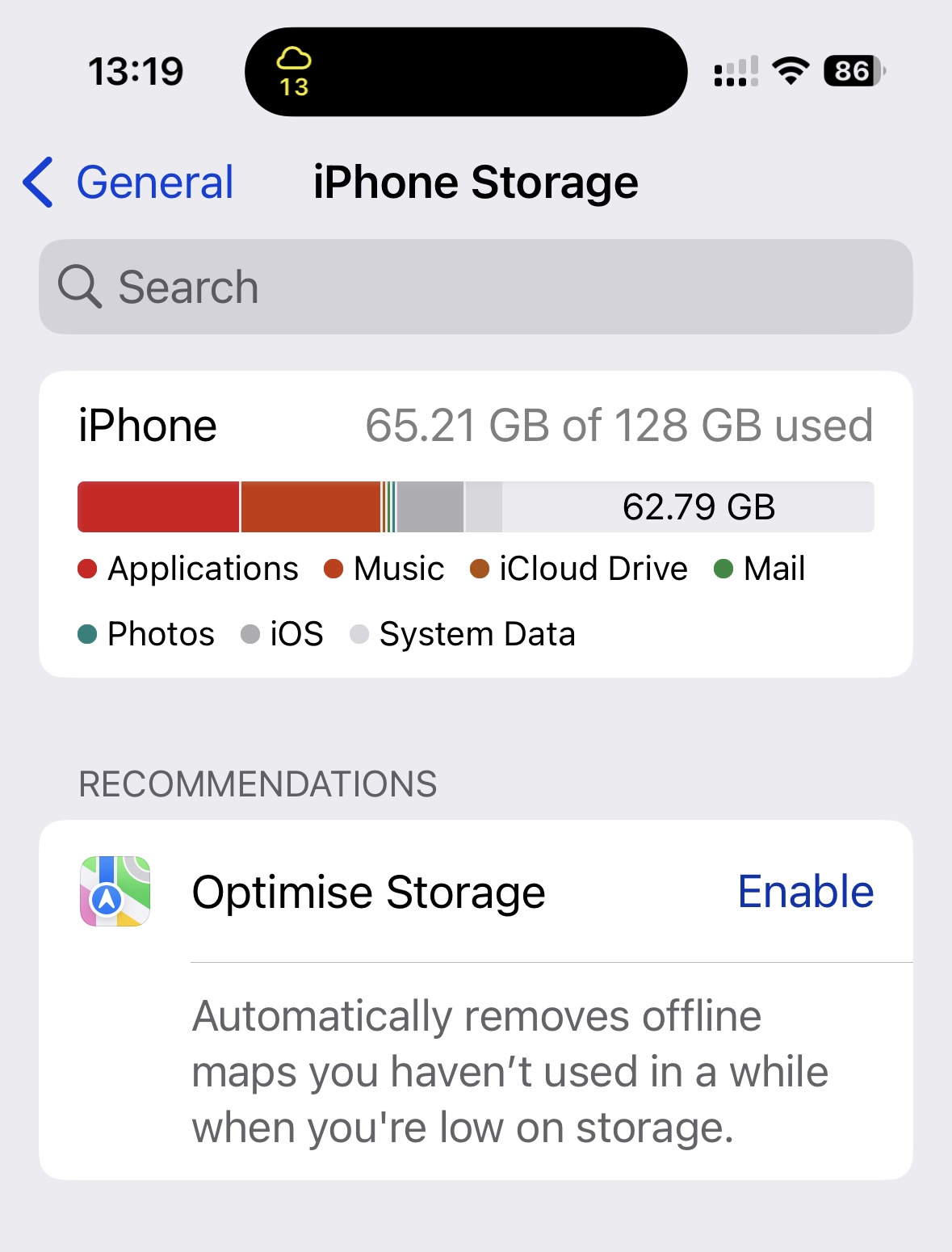Go back to General settings
This screenshot has width=952, height=1252.
[129, 183]
